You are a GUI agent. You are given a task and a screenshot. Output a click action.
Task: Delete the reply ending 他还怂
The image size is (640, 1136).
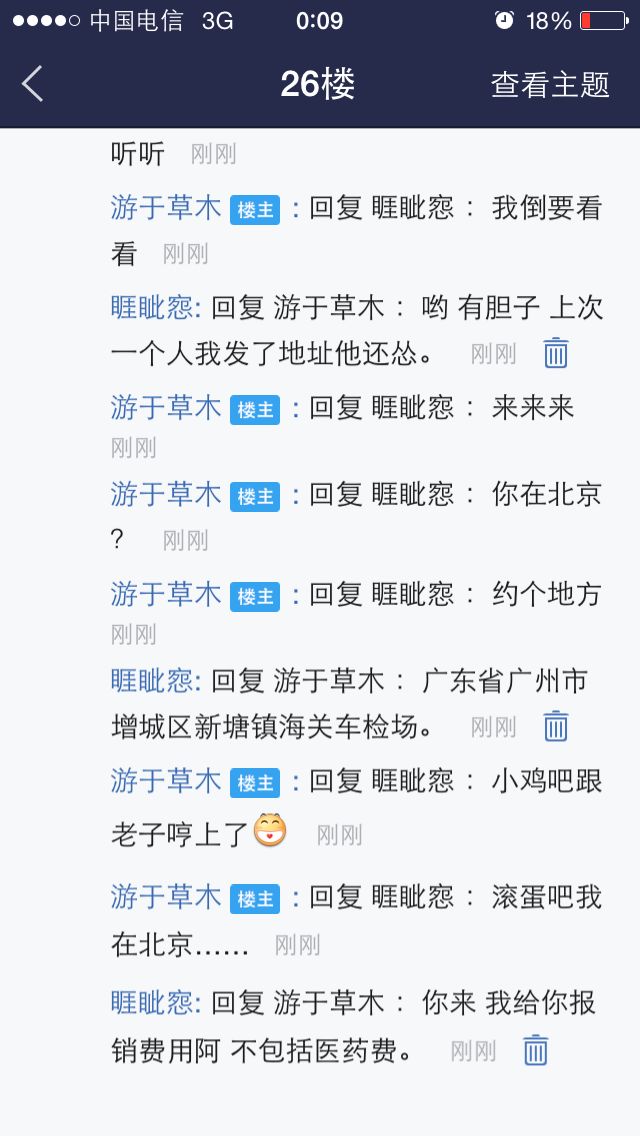click(x=556, y=354)
